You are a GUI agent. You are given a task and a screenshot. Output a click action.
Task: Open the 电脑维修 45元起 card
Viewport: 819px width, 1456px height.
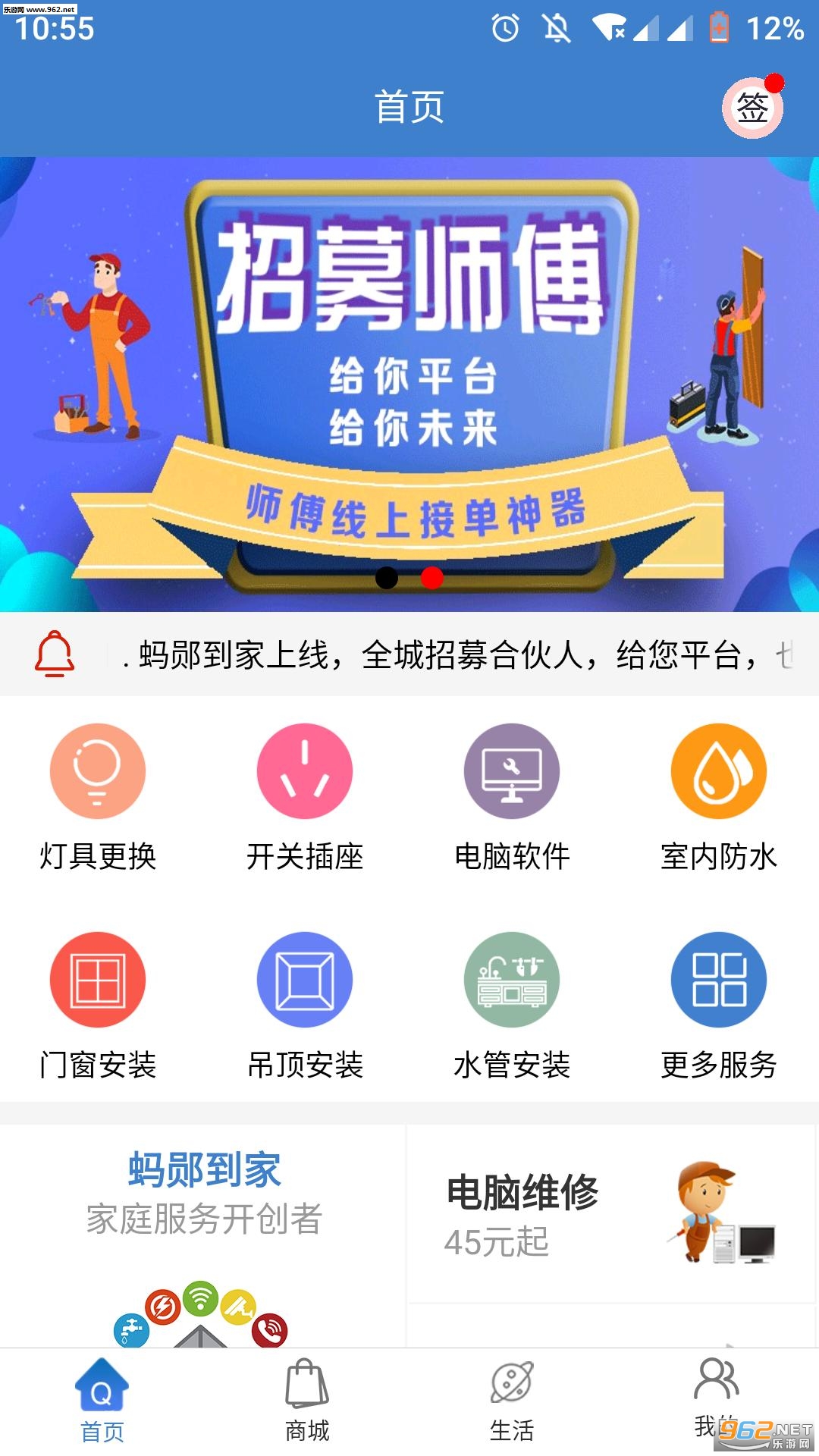(x=610, y=1213)
